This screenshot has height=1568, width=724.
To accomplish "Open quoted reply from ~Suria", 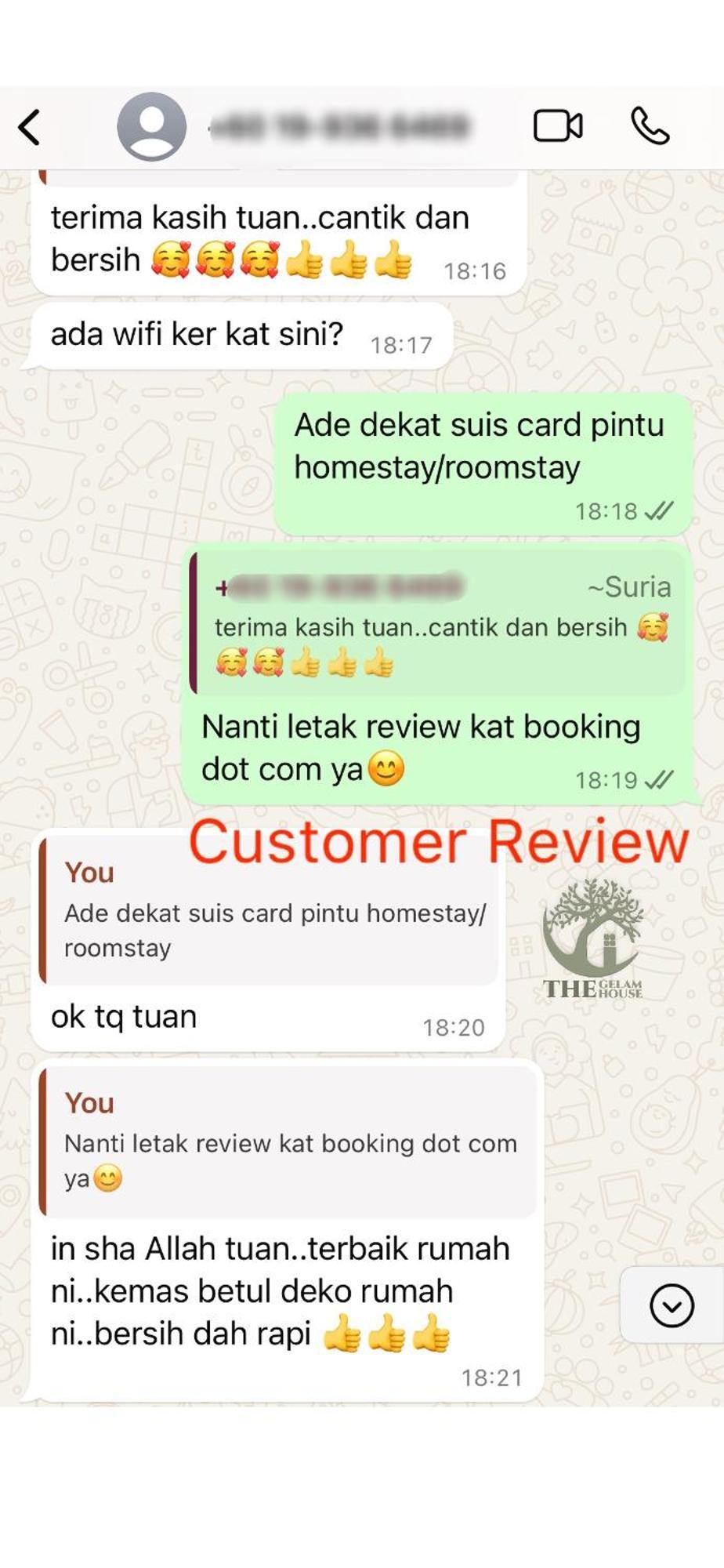I will point(439,624).
